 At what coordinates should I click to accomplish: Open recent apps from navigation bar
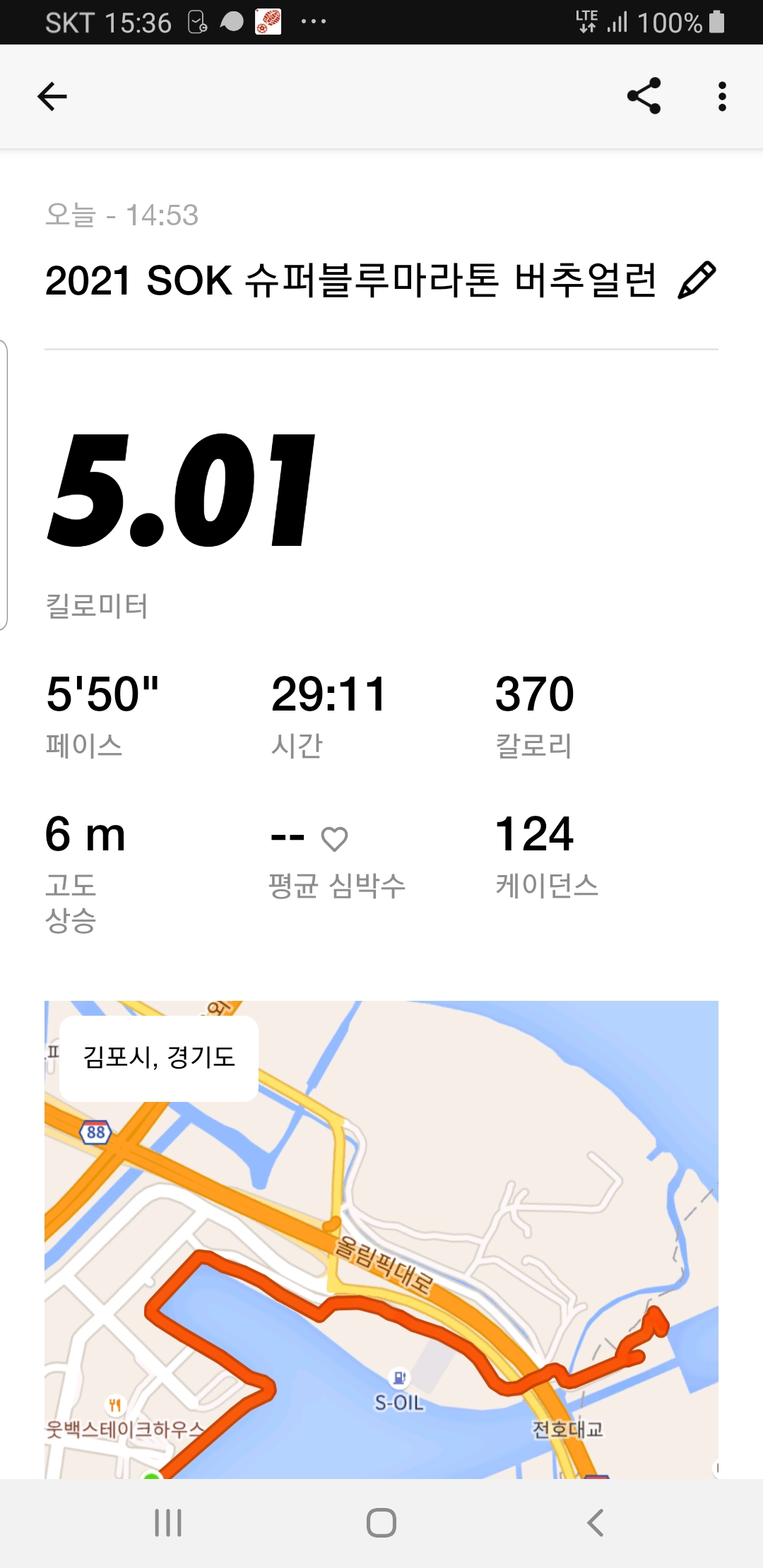pos(168,1523)
